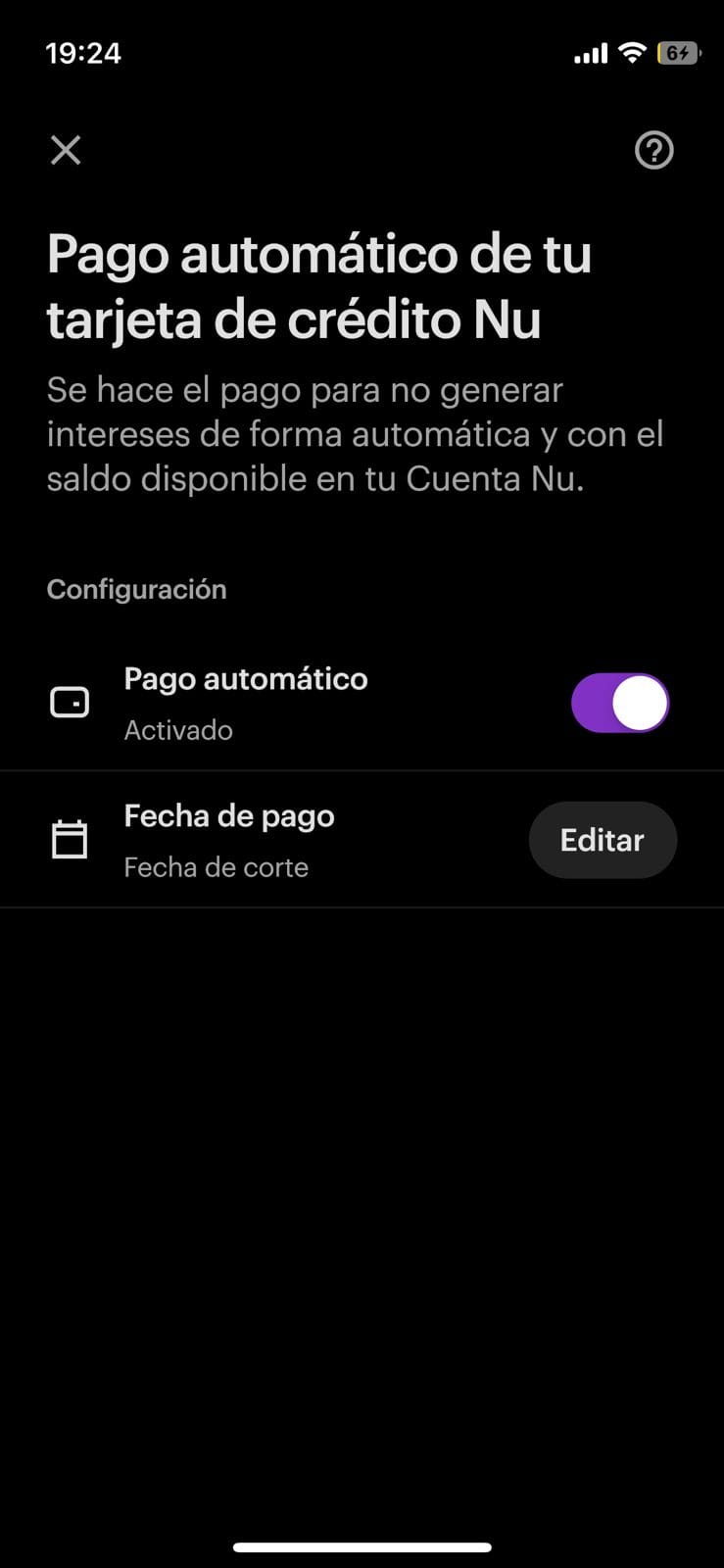
Task: Edit the Fecha de pago setting
Action: point(602,840)
